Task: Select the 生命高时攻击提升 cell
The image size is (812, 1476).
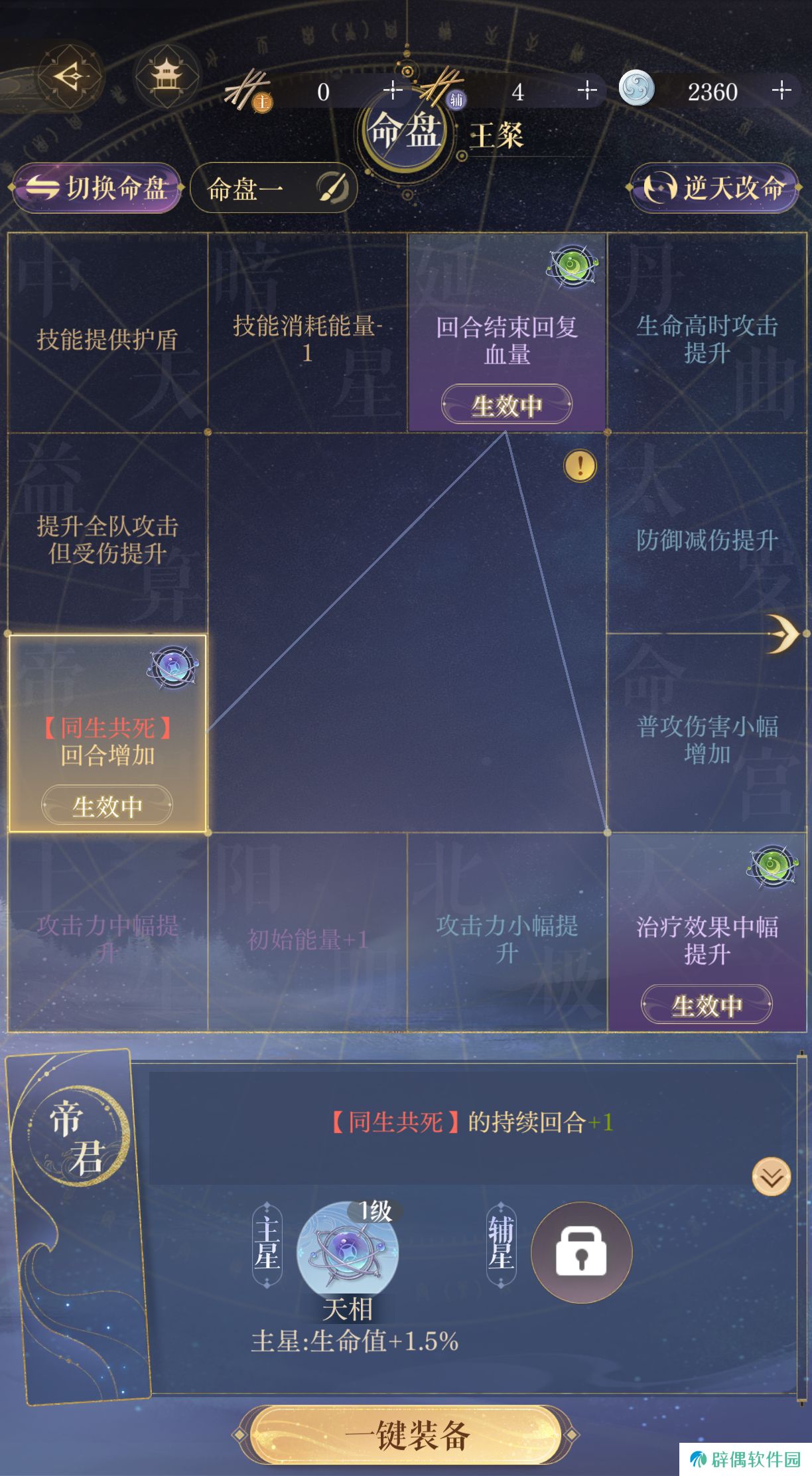Action: pos(707,333)
